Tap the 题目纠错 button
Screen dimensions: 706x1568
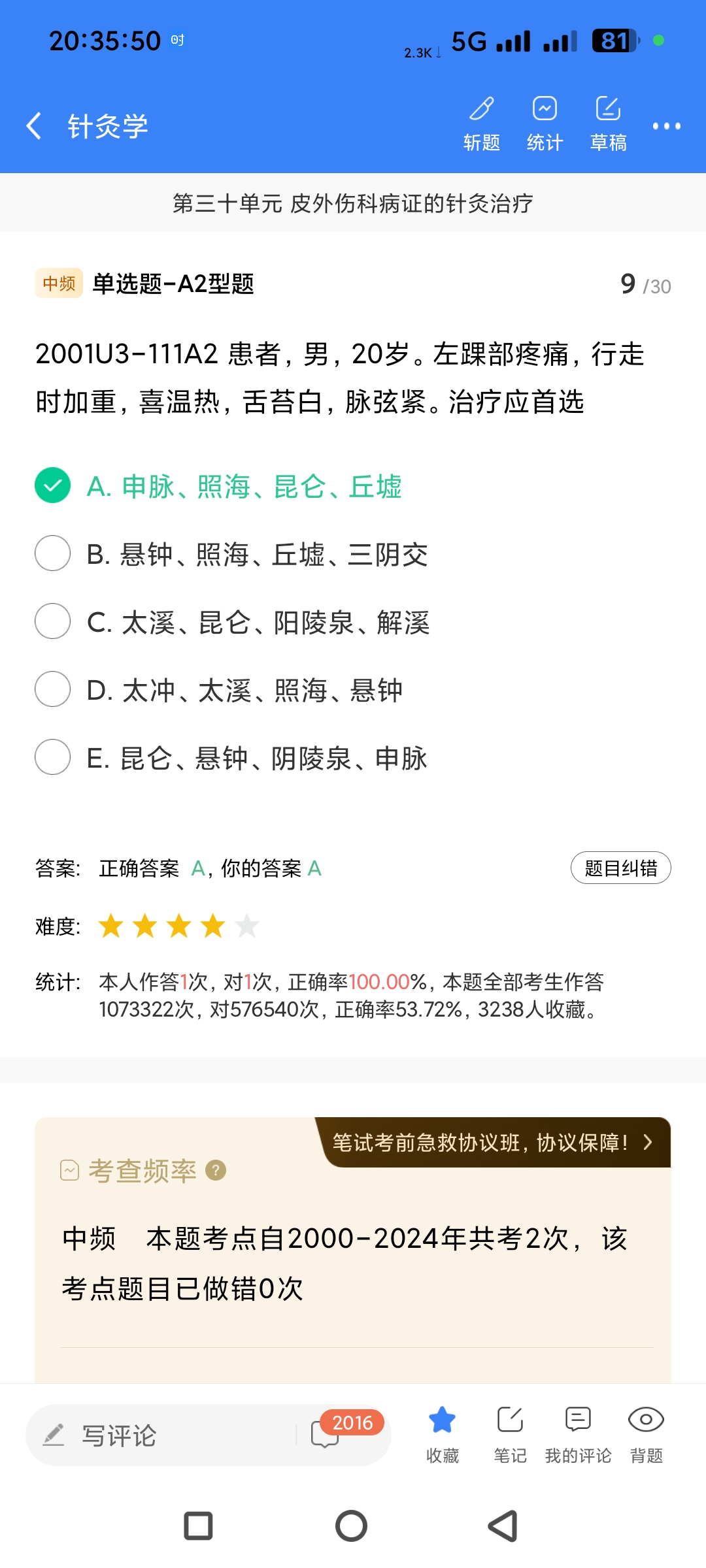[x=620, y=868]
